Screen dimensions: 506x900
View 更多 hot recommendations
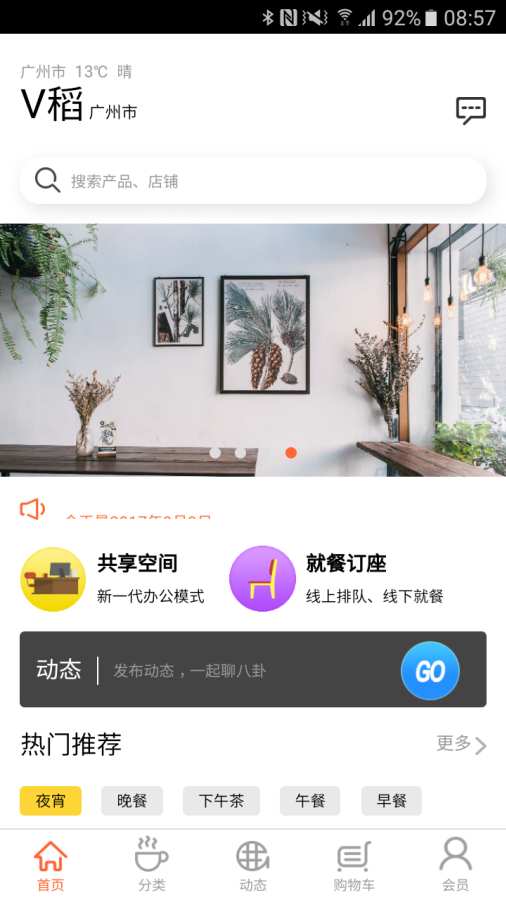[461, 744]
